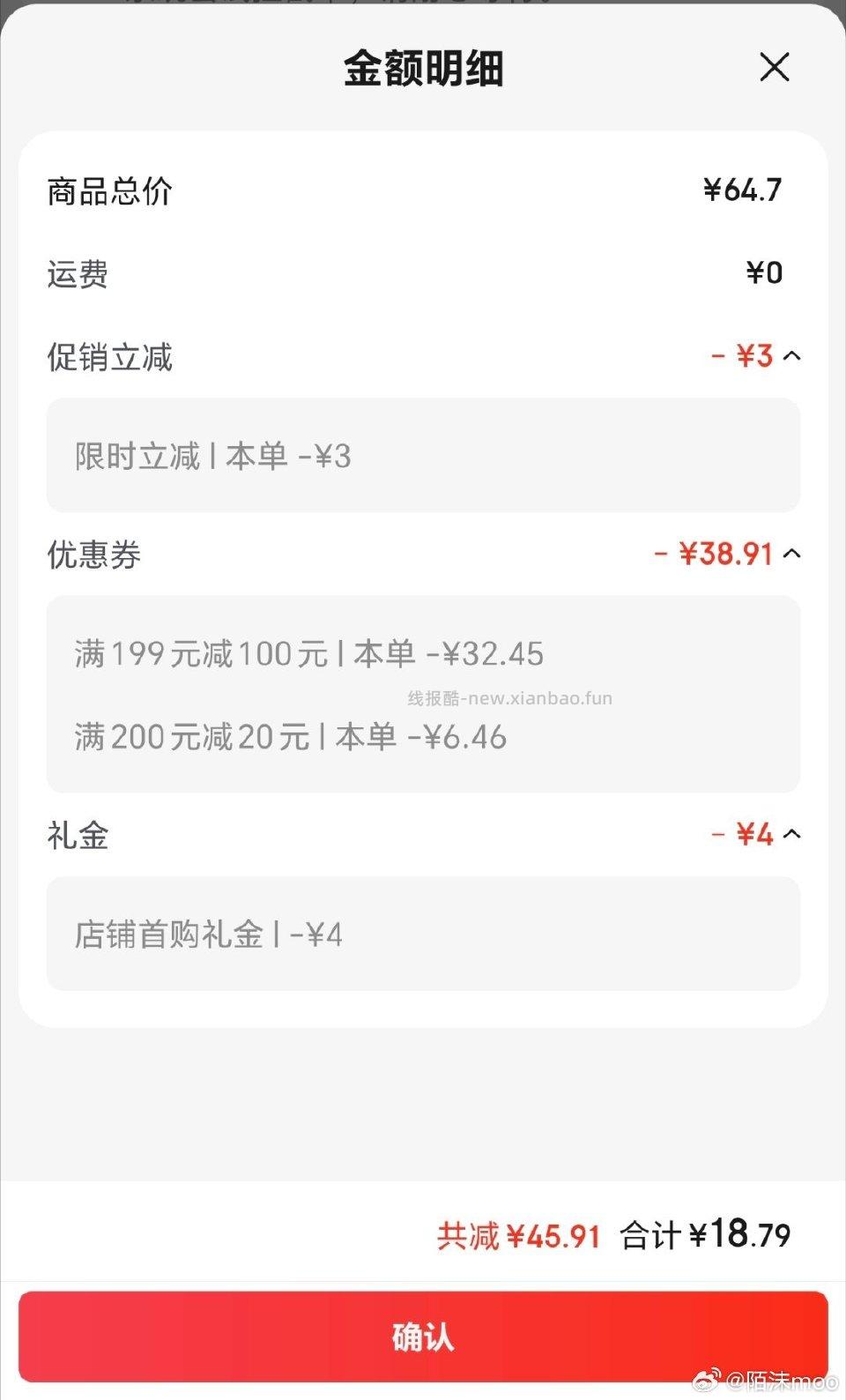Select the 店铺首购礼金 gift entry
This screenshot has height=1400, width=846.
coord(210,934)
